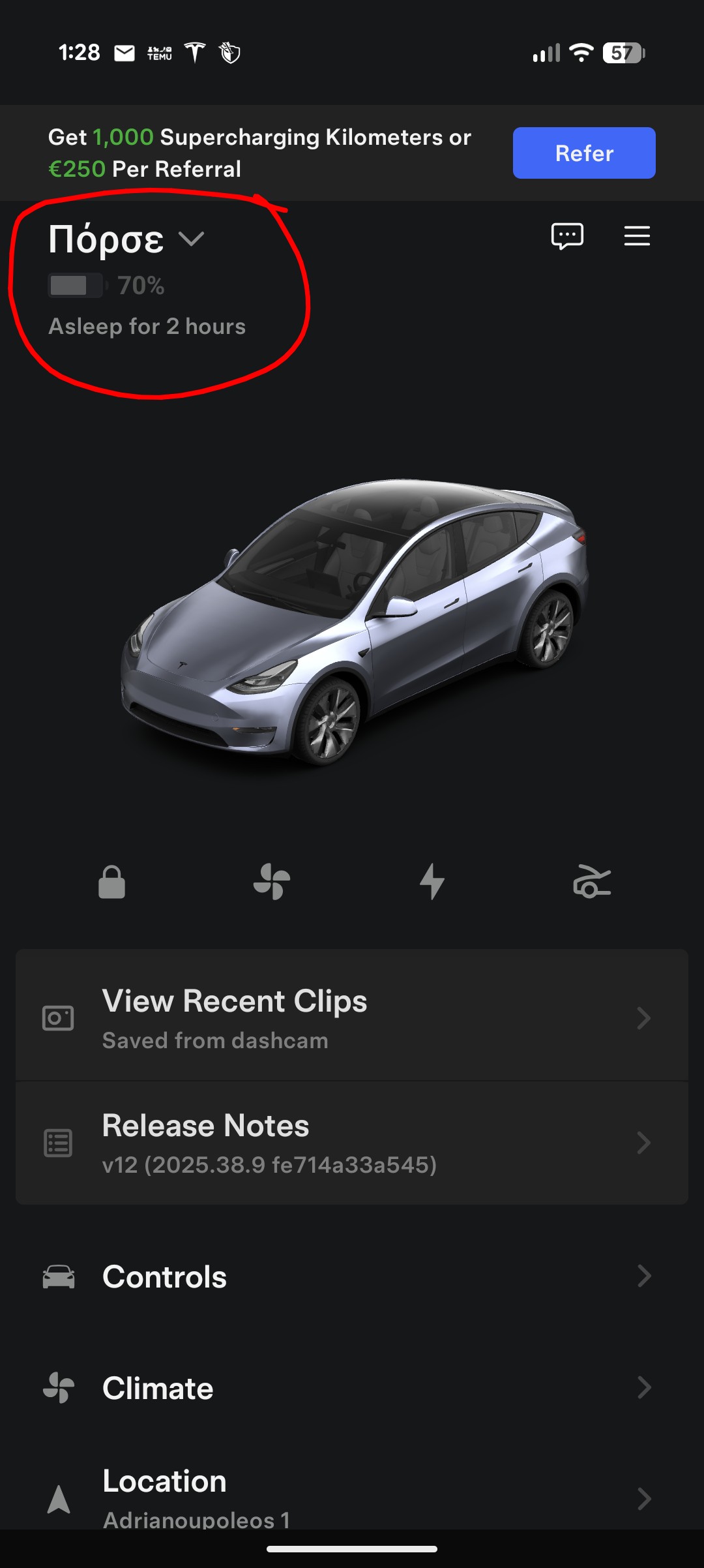Tap the charging lightning bolt icon
Screen dimensions: 704x1568
point(432,882)
